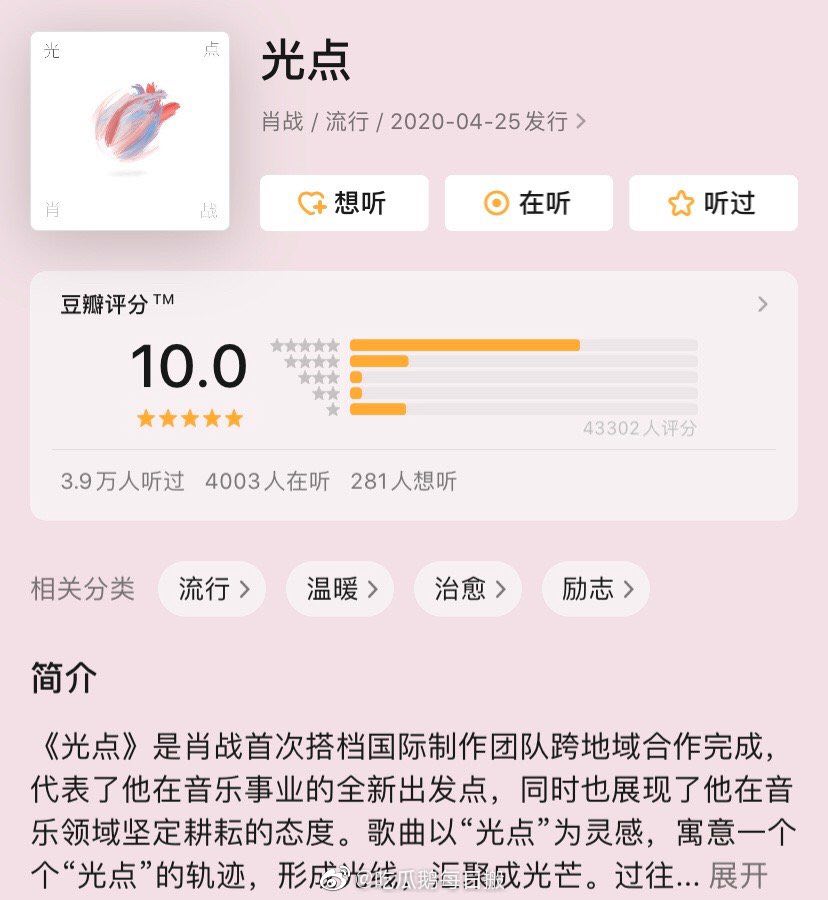Mark the album as 想听
828x900 pixels.
coord(344,204)
